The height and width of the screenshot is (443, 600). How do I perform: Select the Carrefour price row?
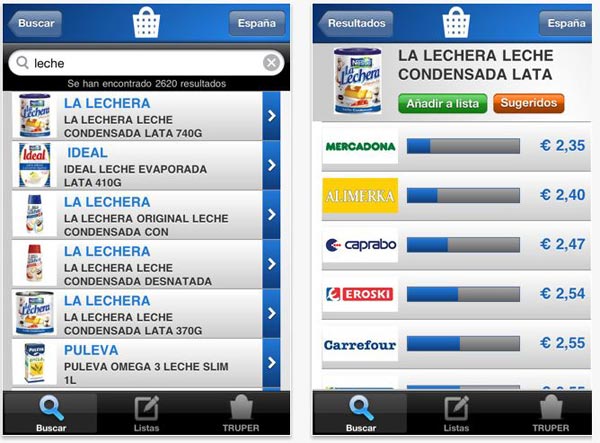click(455, 344)
